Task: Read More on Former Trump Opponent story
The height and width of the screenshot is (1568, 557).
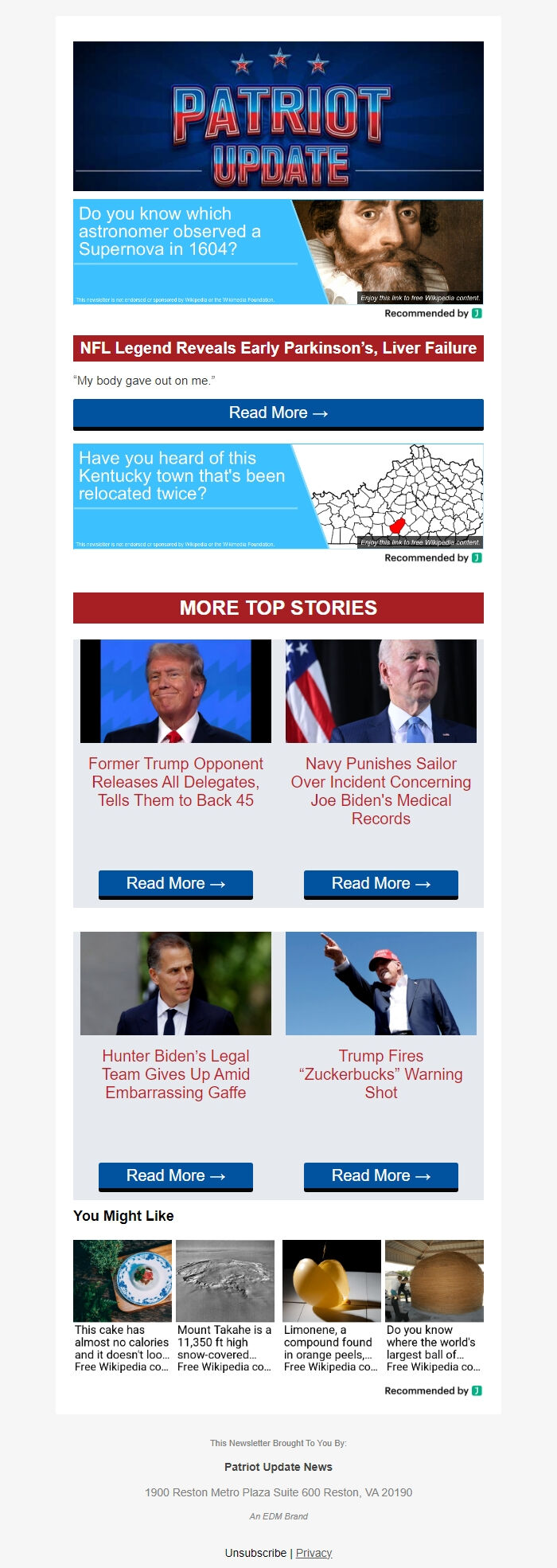Action: coord(175,884)
